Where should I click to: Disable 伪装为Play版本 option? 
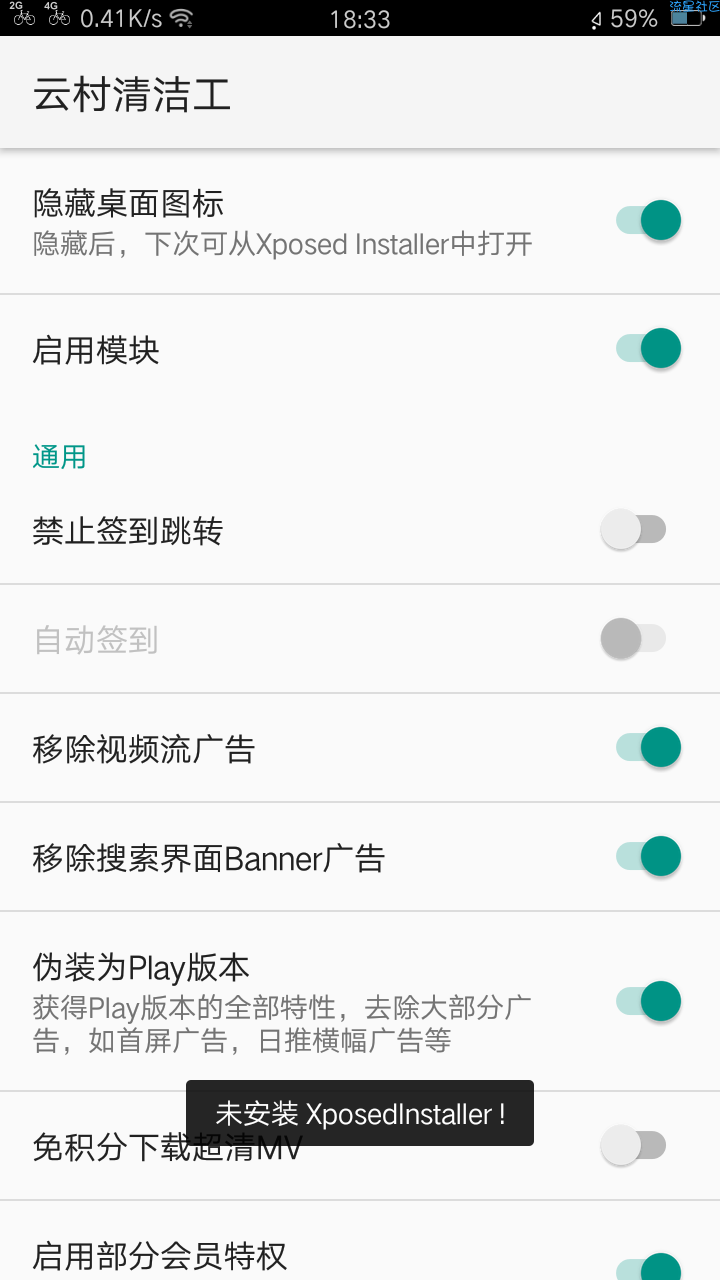648,1001
